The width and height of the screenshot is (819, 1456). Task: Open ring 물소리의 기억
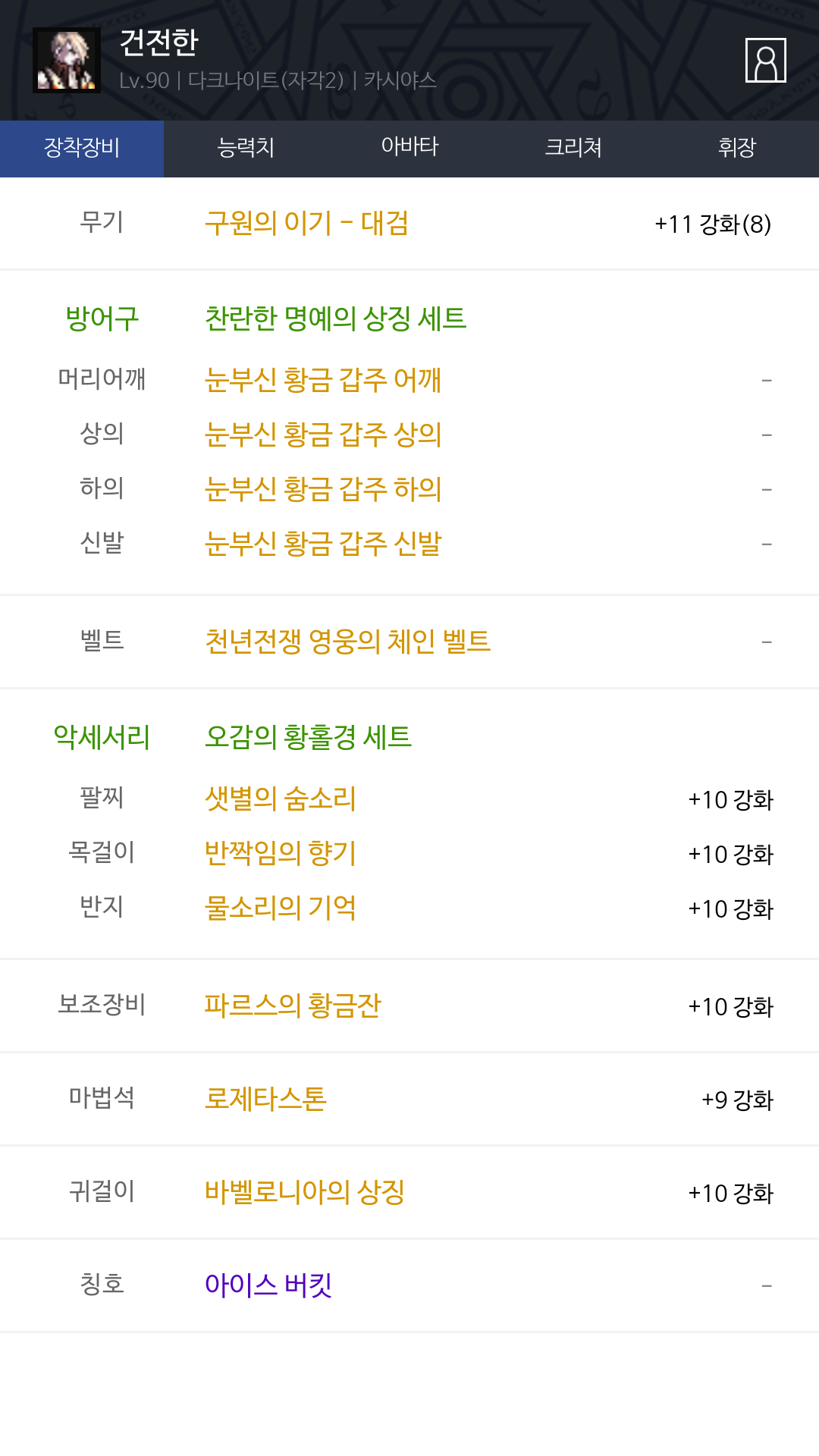click(x=281, y=908)
